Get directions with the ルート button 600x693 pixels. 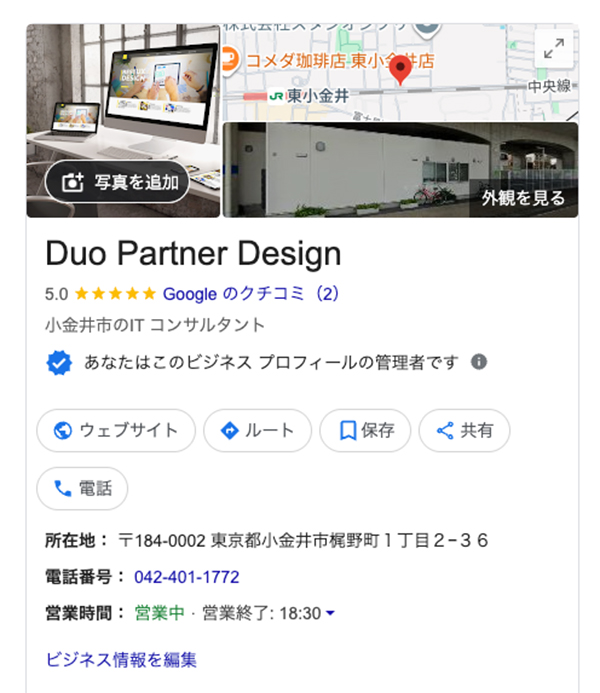(x=257, y=430)
